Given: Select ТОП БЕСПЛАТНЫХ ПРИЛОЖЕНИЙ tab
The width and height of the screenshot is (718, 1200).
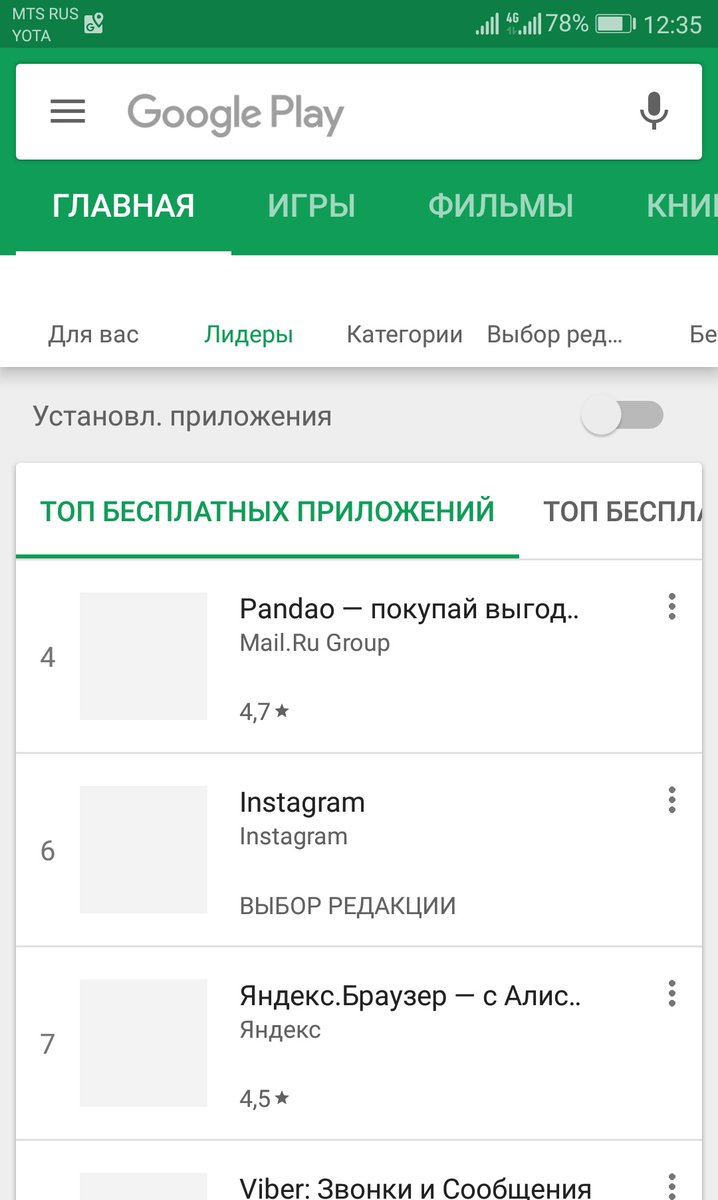Looking at the screenshot, I should coord(268,511).
